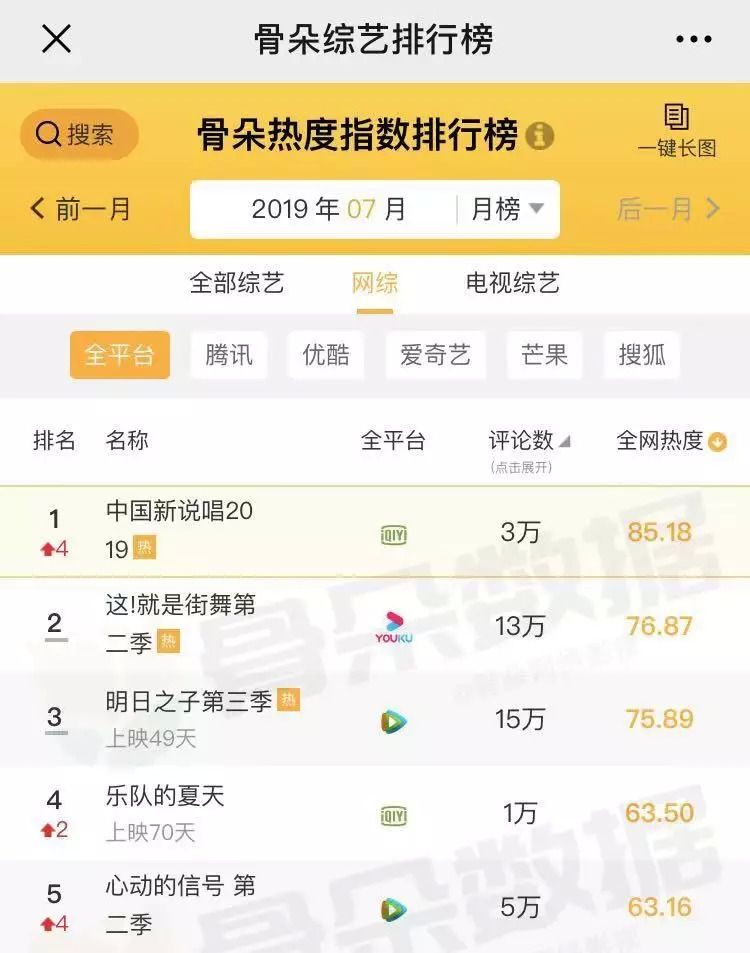The height and width of the screenshot is (953, 750).
Task: Filter by 腾讯 platform
Action: point(229,355)
